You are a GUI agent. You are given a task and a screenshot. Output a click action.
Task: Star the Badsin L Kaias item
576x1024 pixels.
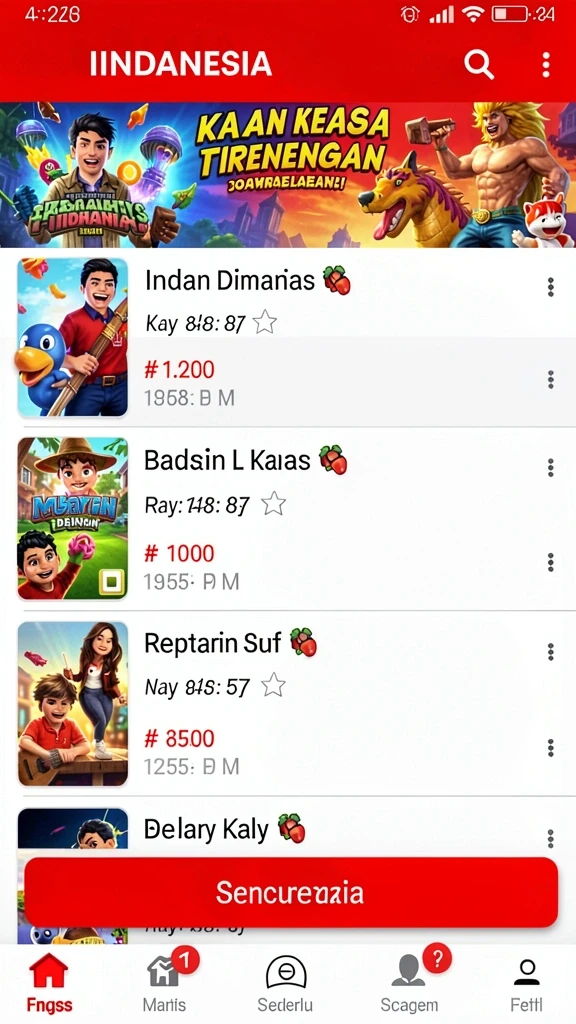click(273, 504)
